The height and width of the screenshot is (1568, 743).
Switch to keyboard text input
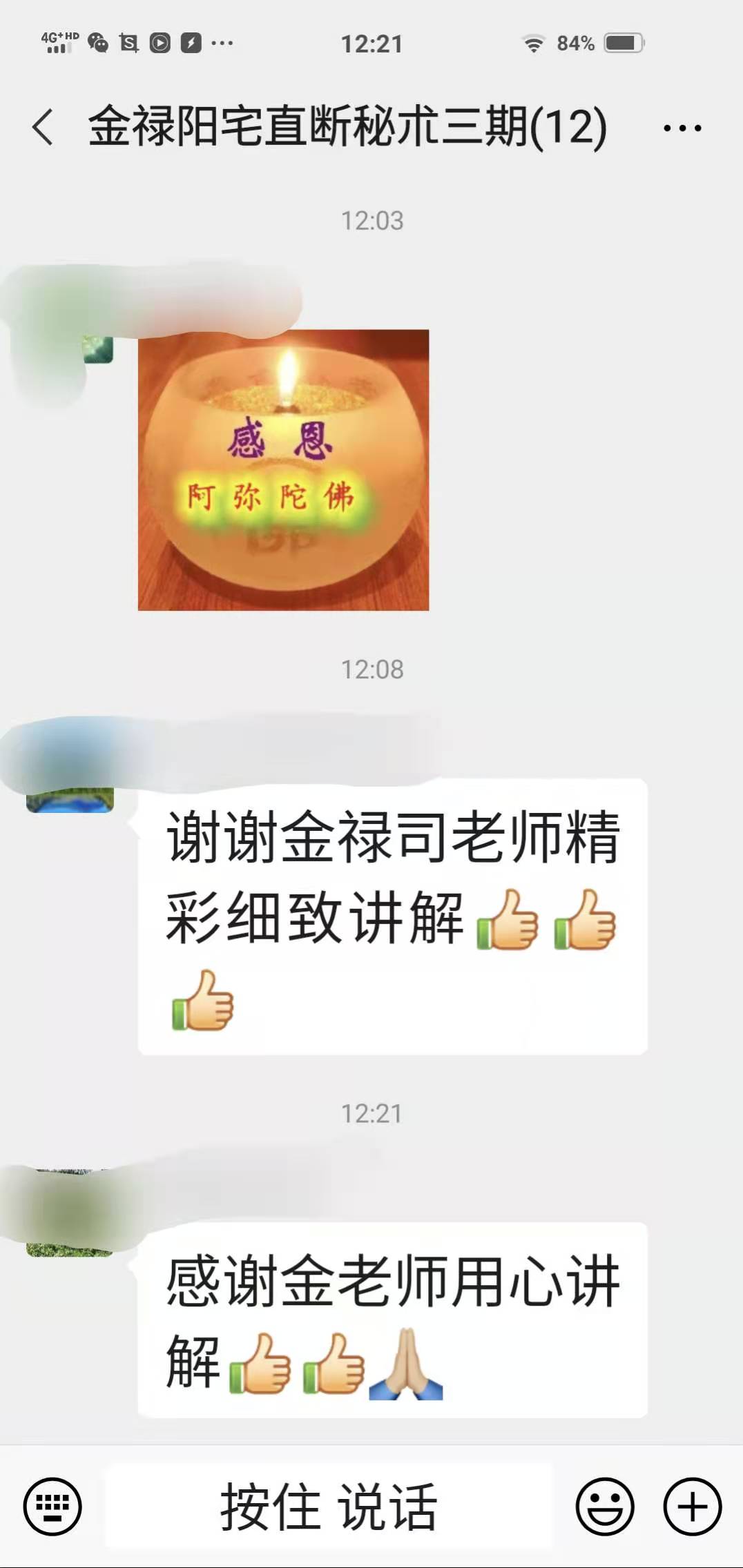tap(52, 1507)
